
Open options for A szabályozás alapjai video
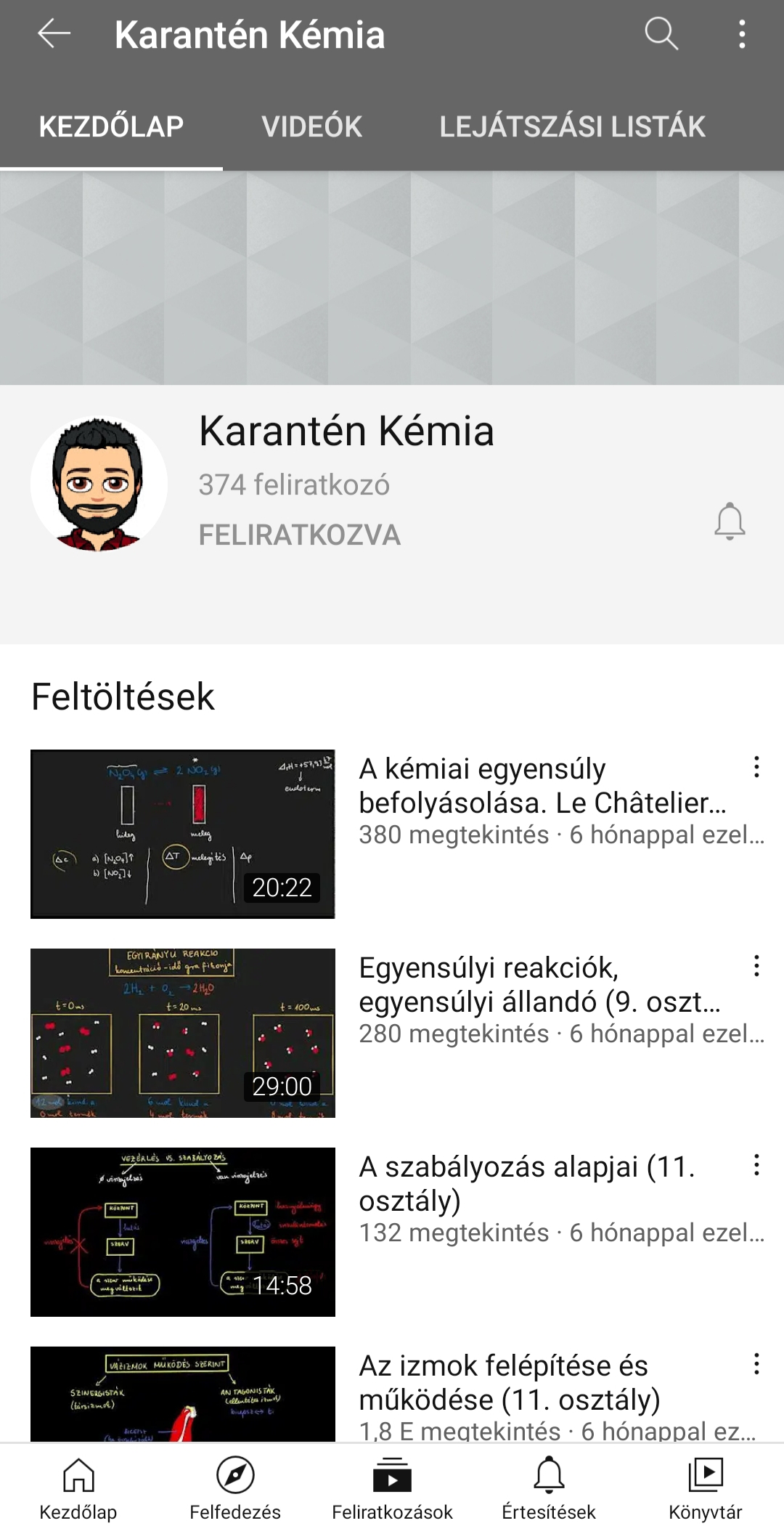pyautogui.click(x=756, y=1165)
